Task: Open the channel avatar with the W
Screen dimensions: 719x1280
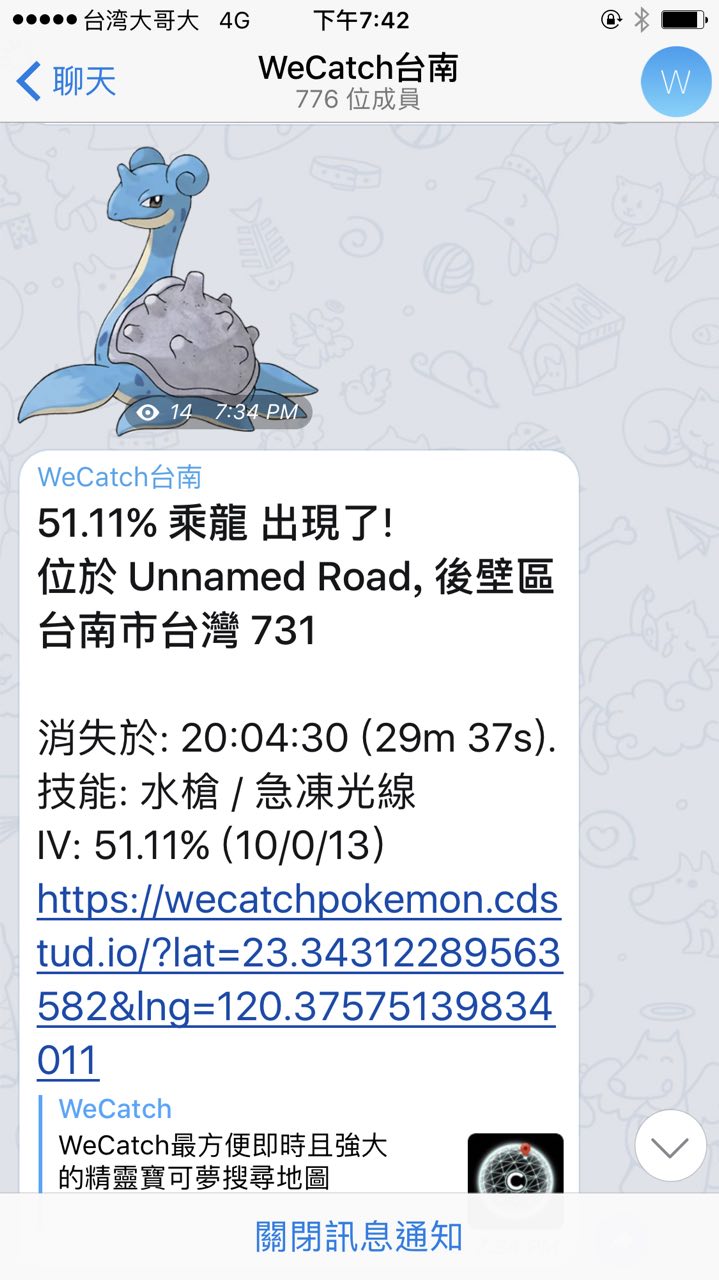Action: [675, 81]
